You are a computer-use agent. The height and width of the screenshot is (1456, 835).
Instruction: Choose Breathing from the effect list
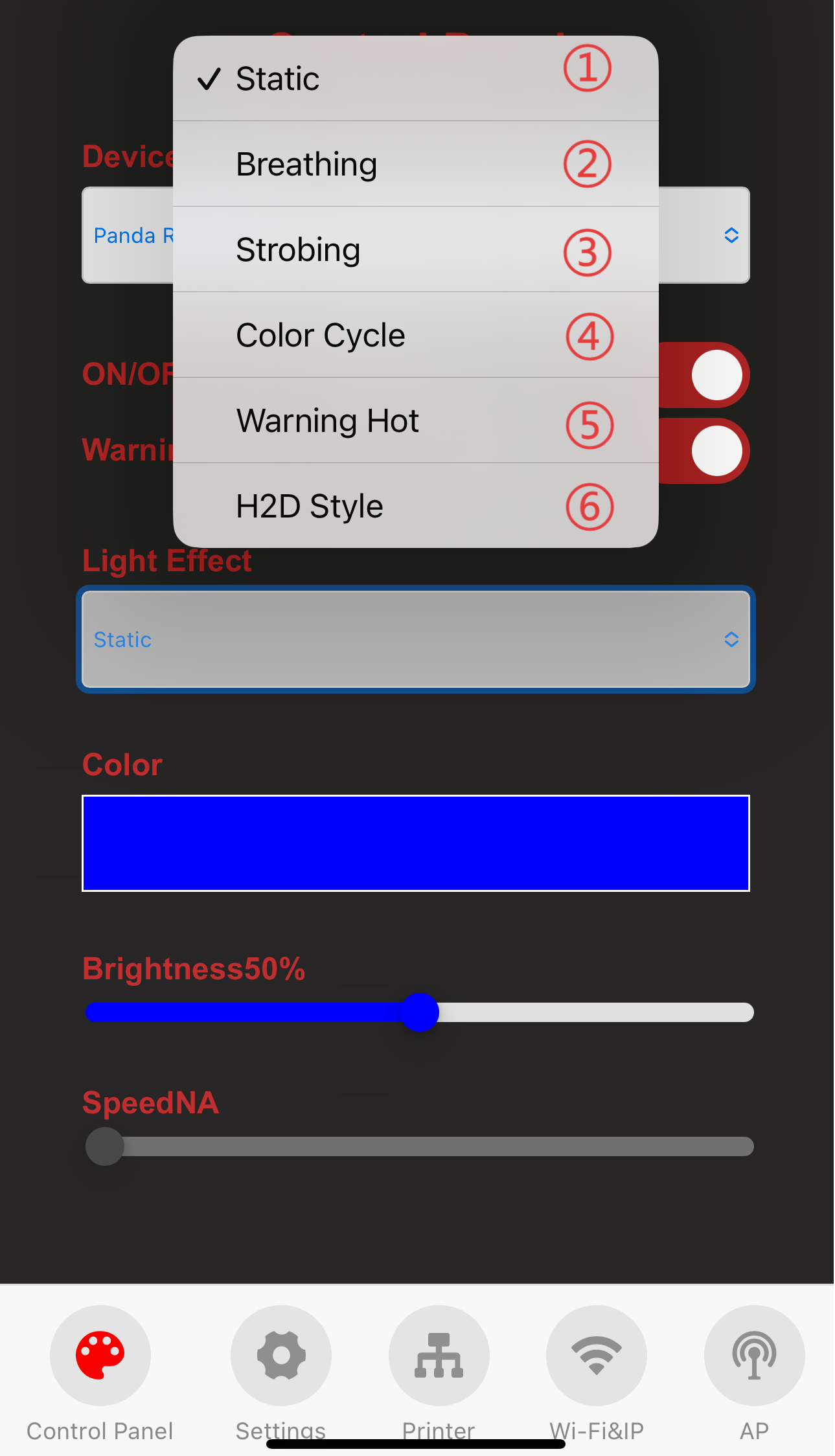415,164
